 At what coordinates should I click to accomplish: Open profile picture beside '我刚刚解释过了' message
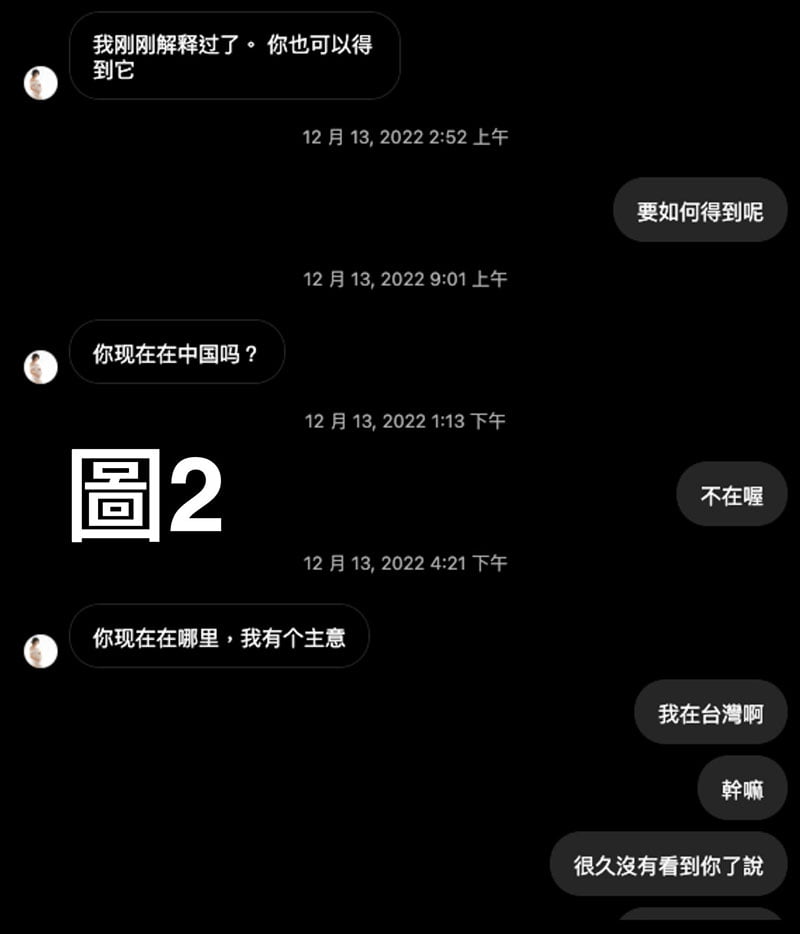40,83
